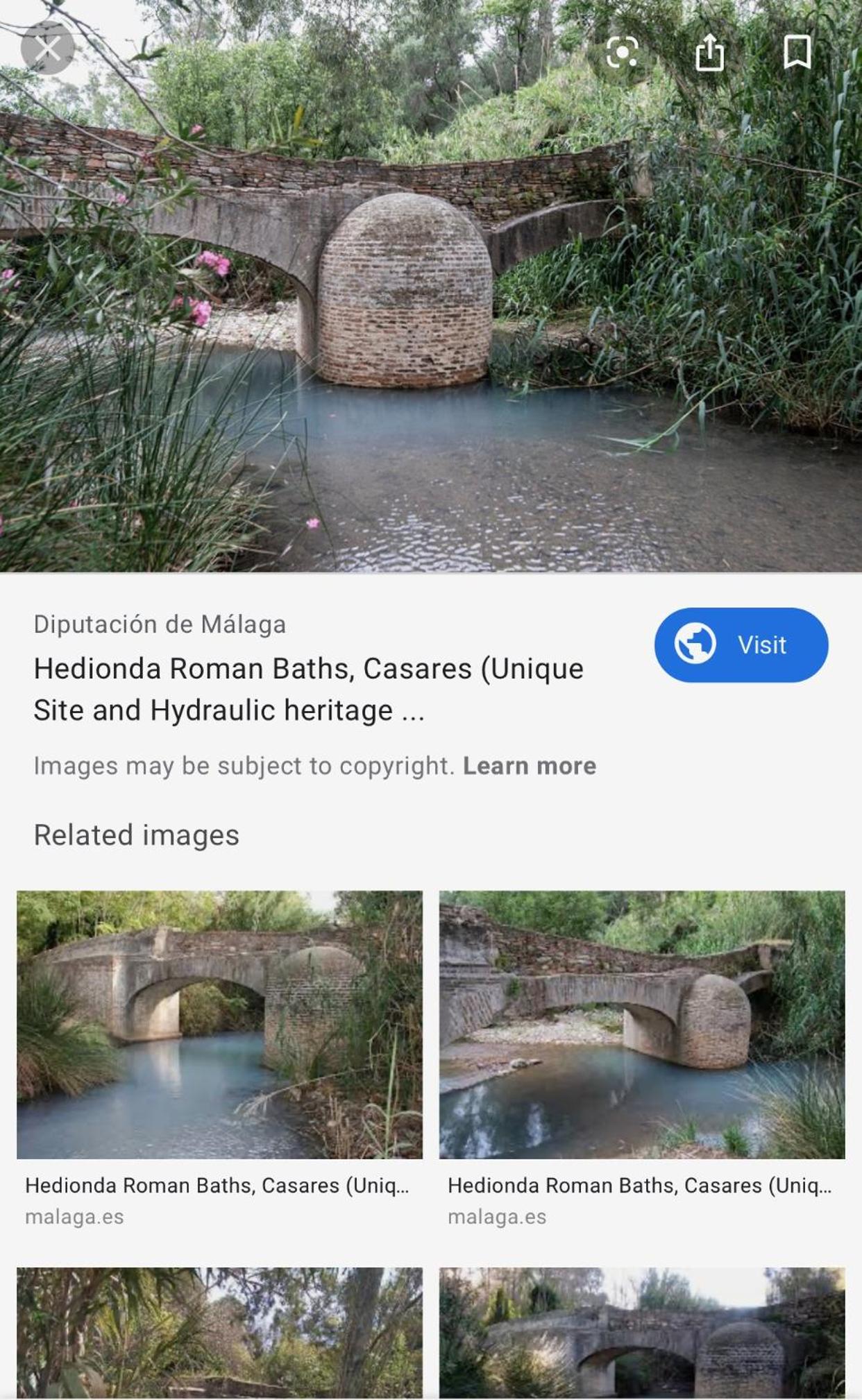Screen dimensions: 862x1400
Task: Visit the Diputación de Málaga page
Action: tap(741, 644)
